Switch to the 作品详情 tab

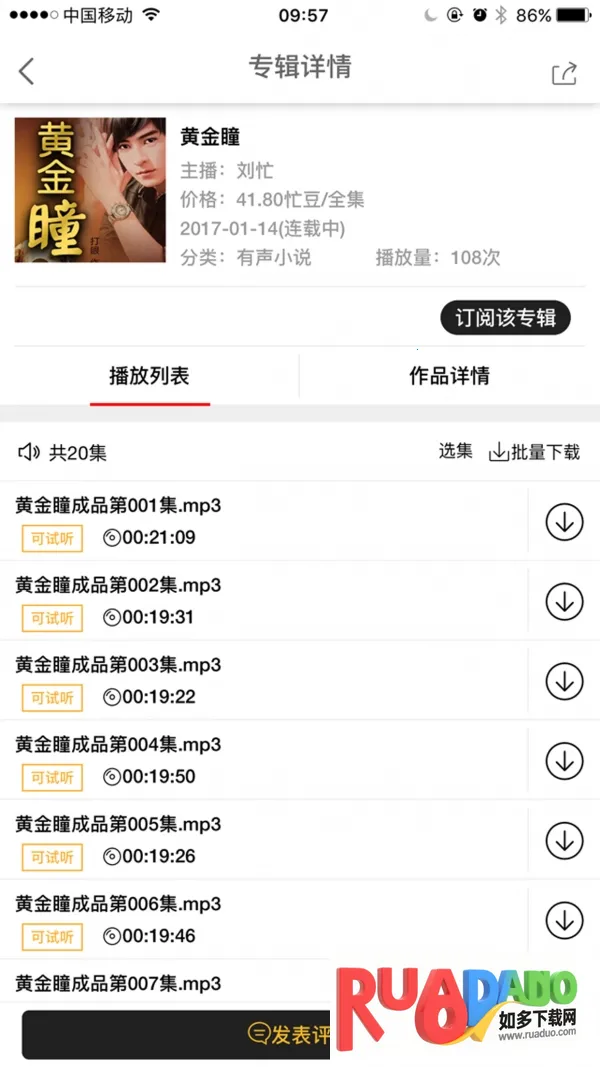click(449, 377)
